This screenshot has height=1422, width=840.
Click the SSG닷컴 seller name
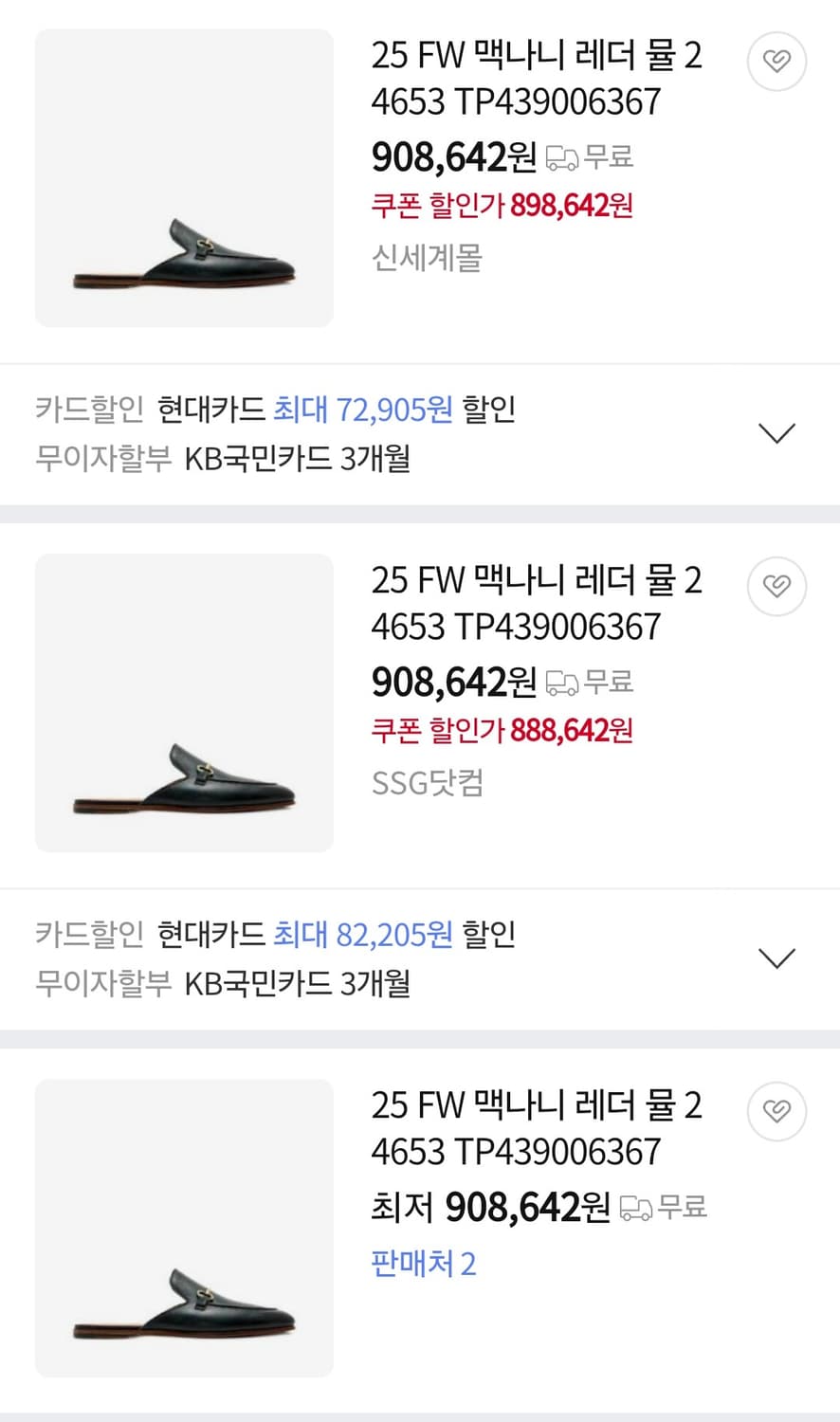pyautogui.click(x=426, y=783)
